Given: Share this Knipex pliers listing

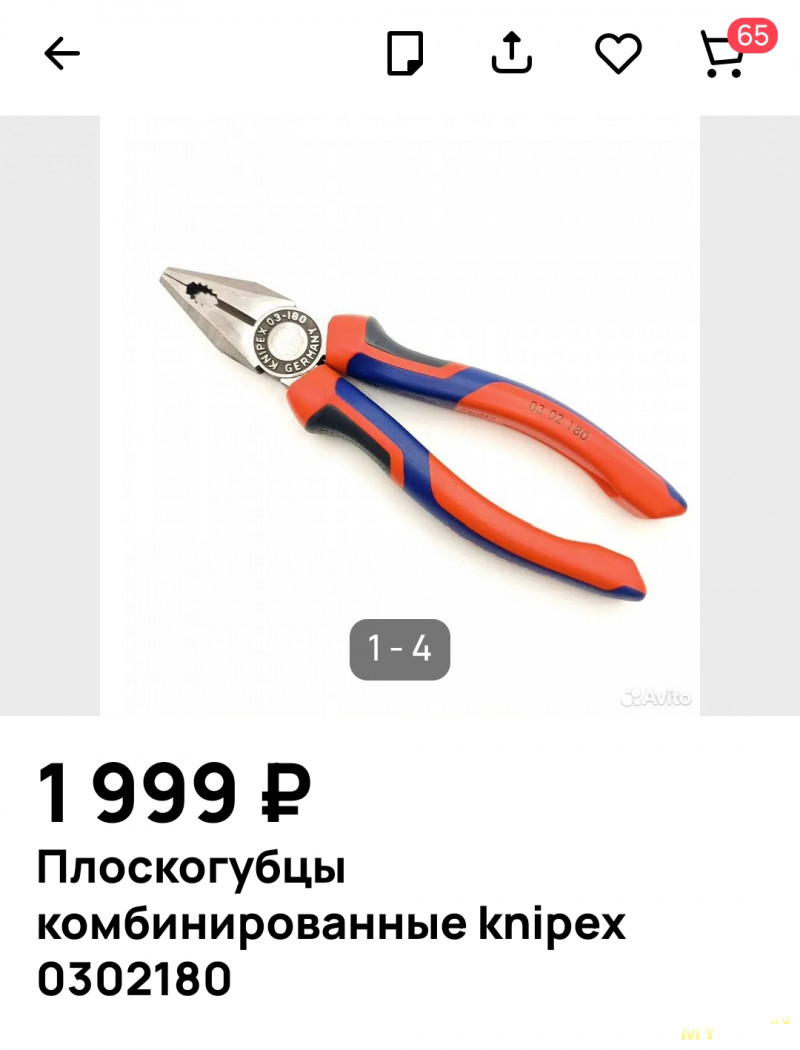Looking at the screenshot, I should pyautogui.click(x=511, y=54).
